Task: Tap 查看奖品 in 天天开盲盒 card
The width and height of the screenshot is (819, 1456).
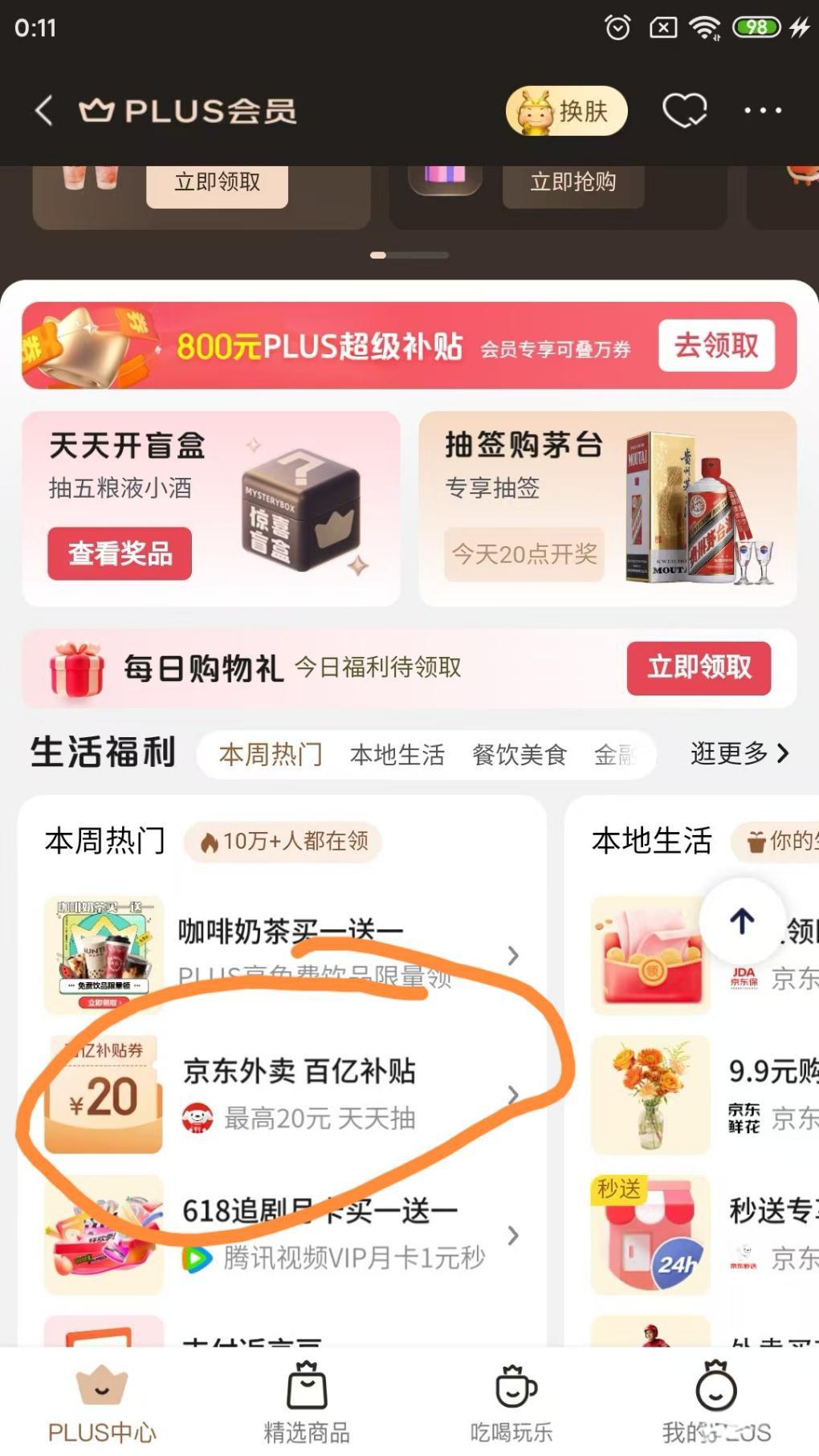Action: pos(120,553)
